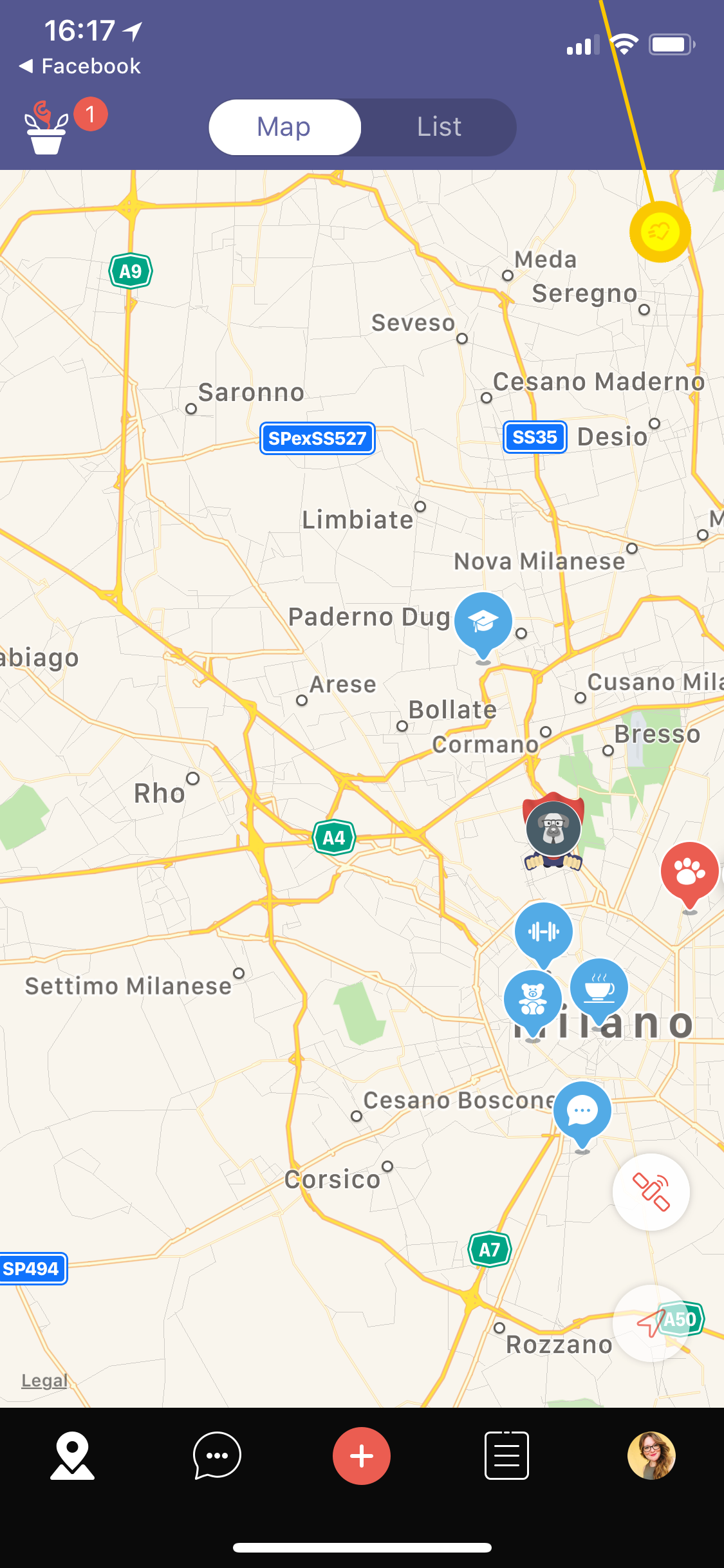Center map on my current location
The image size is (724, 1568).
pyautogui.click(x=651, y=1323)
